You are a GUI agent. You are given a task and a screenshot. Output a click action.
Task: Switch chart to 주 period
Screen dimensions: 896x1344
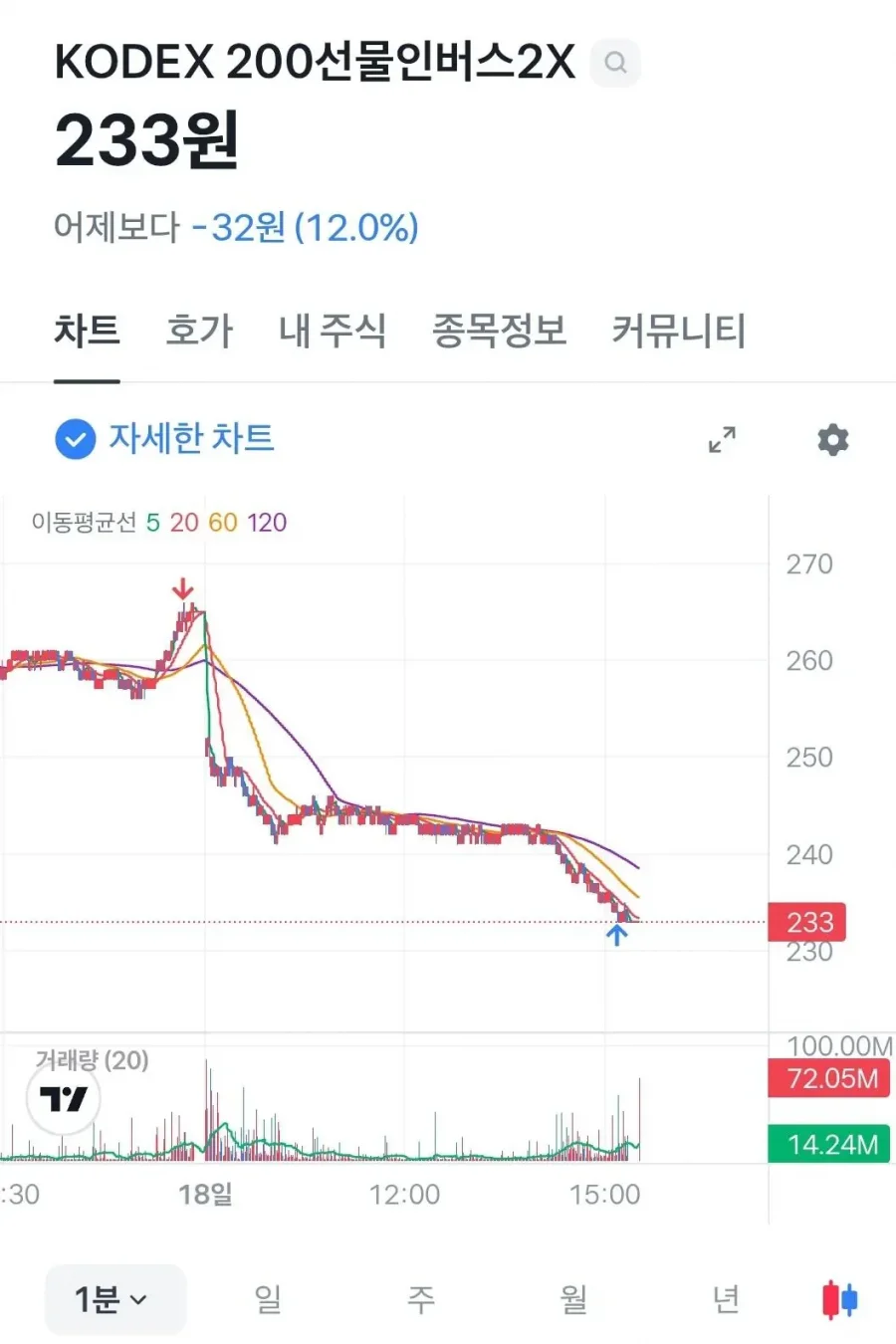420,1299
